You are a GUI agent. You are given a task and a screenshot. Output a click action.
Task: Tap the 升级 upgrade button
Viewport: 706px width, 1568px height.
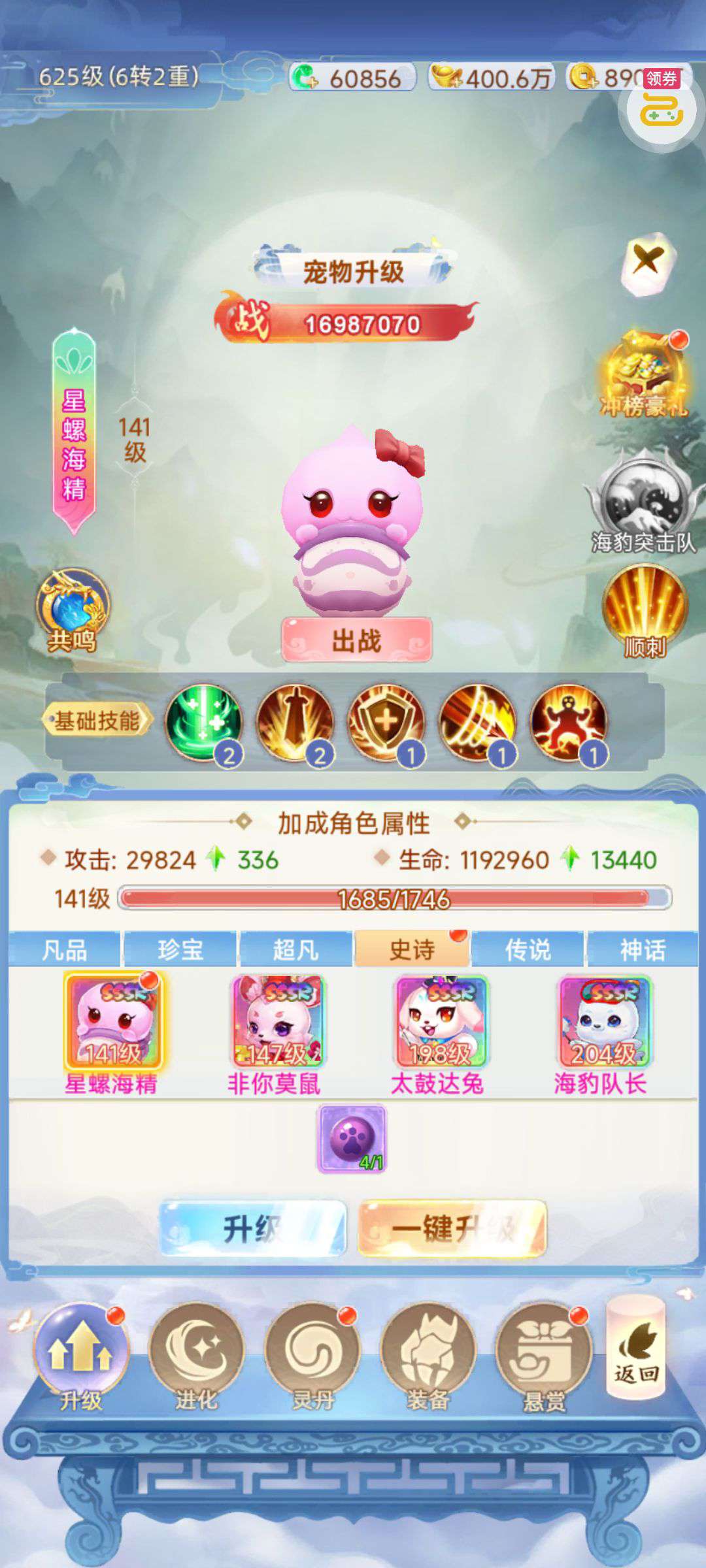tap(253, 1228)
